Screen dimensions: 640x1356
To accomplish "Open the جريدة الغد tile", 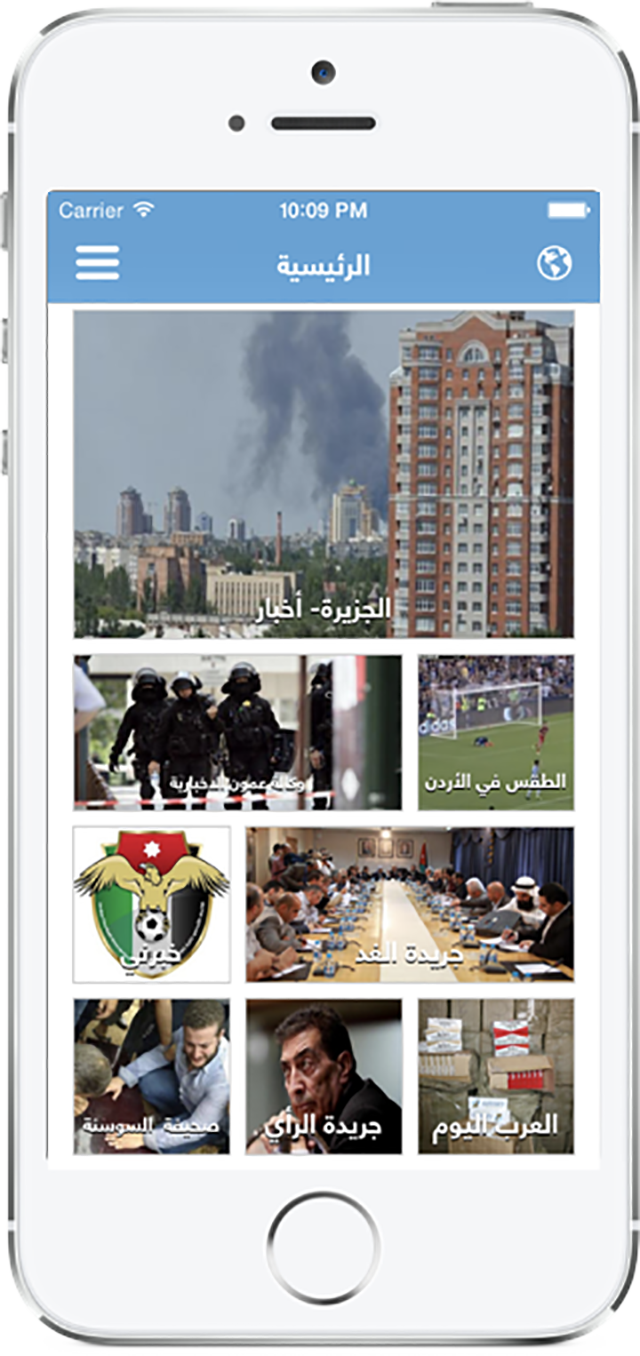I will (x=410, y=904).
